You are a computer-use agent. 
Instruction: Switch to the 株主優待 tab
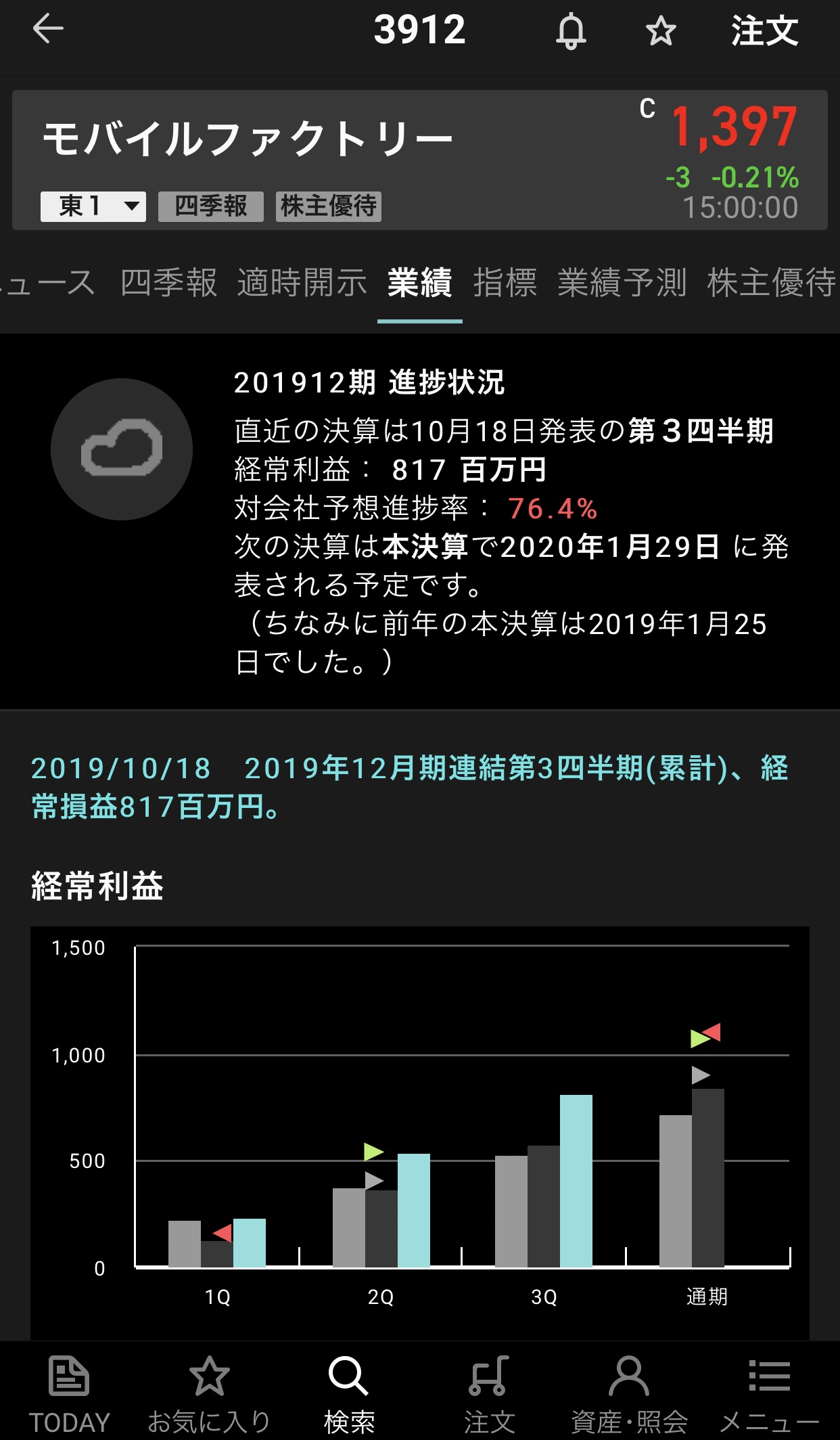click(x=772, y=282)
